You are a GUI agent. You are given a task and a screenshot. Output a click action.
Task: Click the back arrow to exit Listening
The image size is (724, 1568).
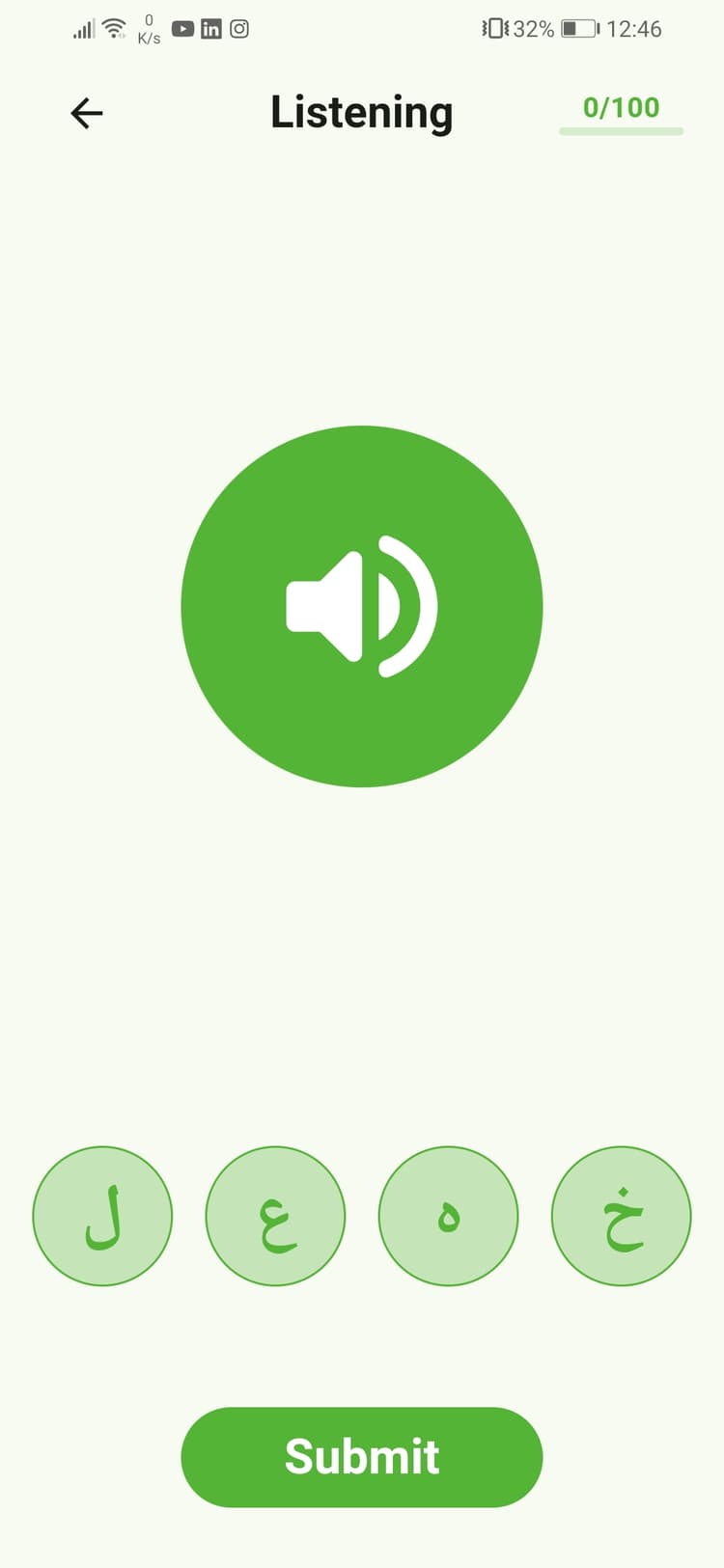[87, 113]
